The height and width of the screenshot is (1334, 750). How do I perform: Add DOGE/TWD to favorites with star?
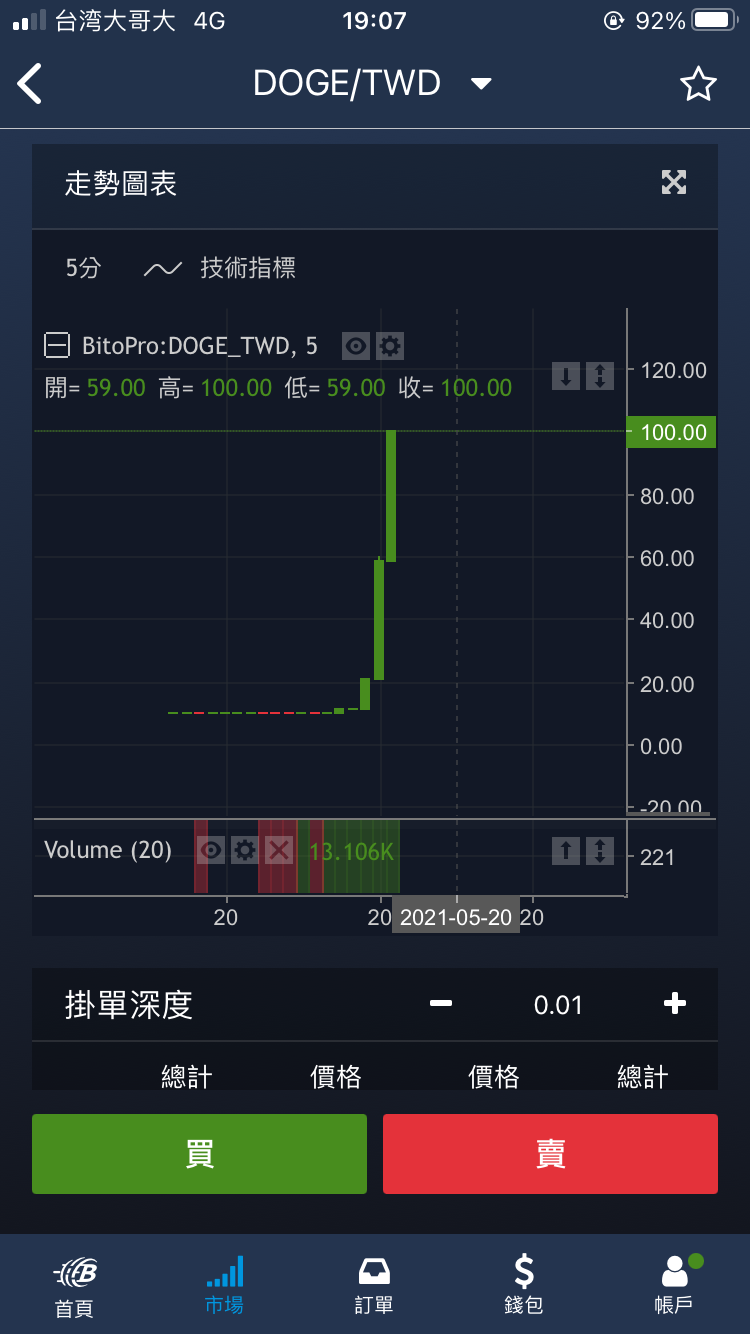698,84
